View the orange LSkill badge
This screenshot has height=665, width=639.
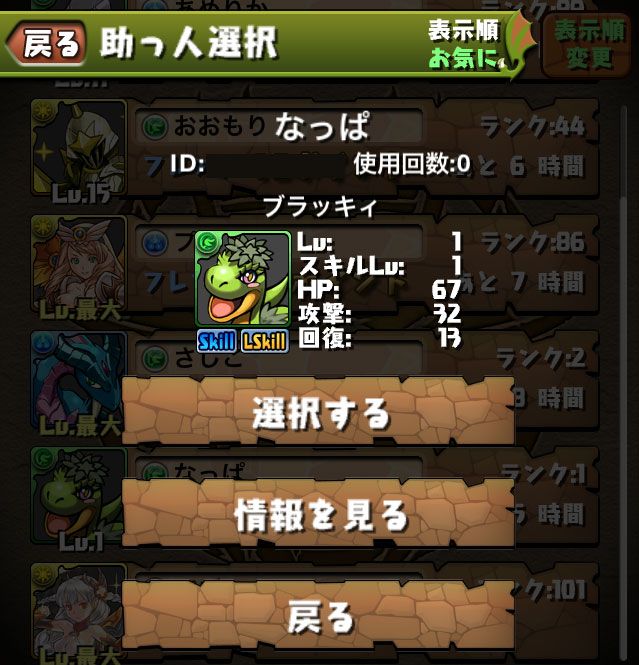tap(265, 342)
